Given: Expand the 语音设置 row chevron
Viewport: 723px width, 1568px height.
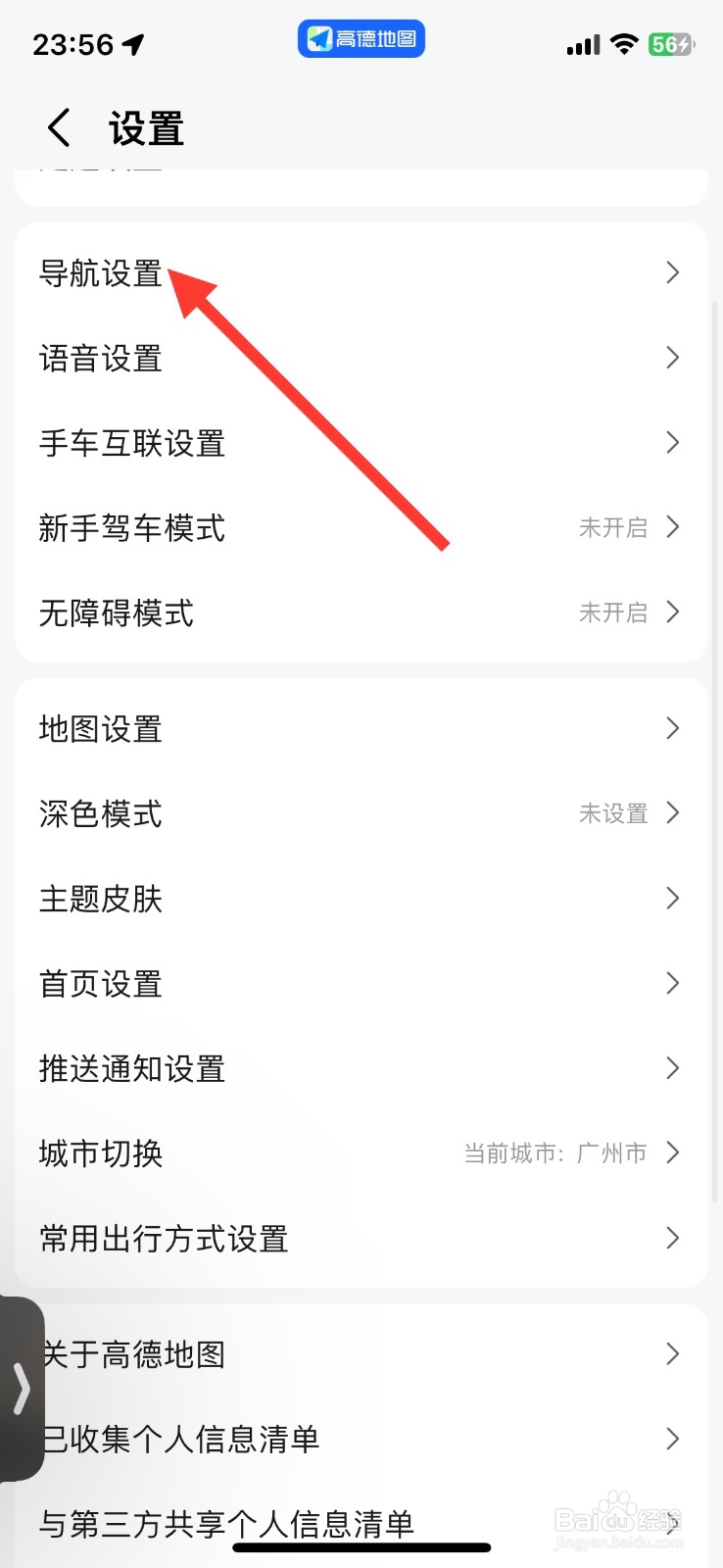Looking at the screenshot, I should coord(672,359).
